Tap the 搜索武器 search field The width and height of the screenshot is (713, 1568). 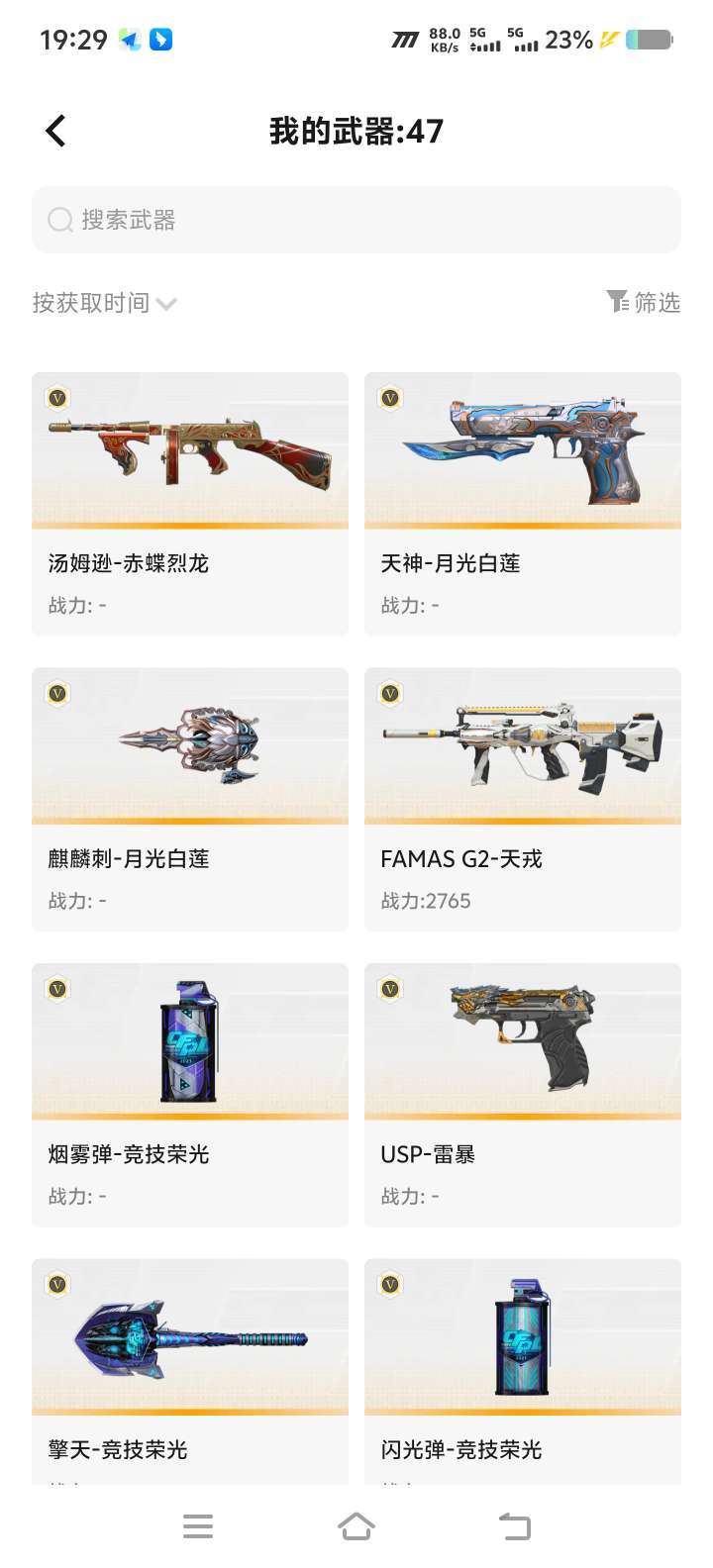click(356, 220)
